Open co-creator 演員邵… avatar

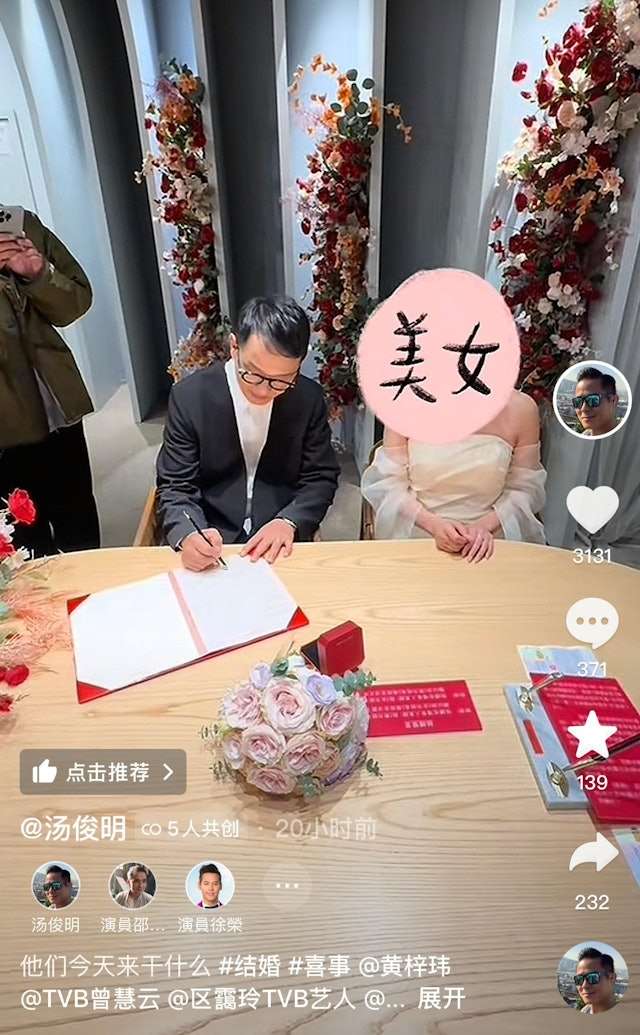pos(132,885)
